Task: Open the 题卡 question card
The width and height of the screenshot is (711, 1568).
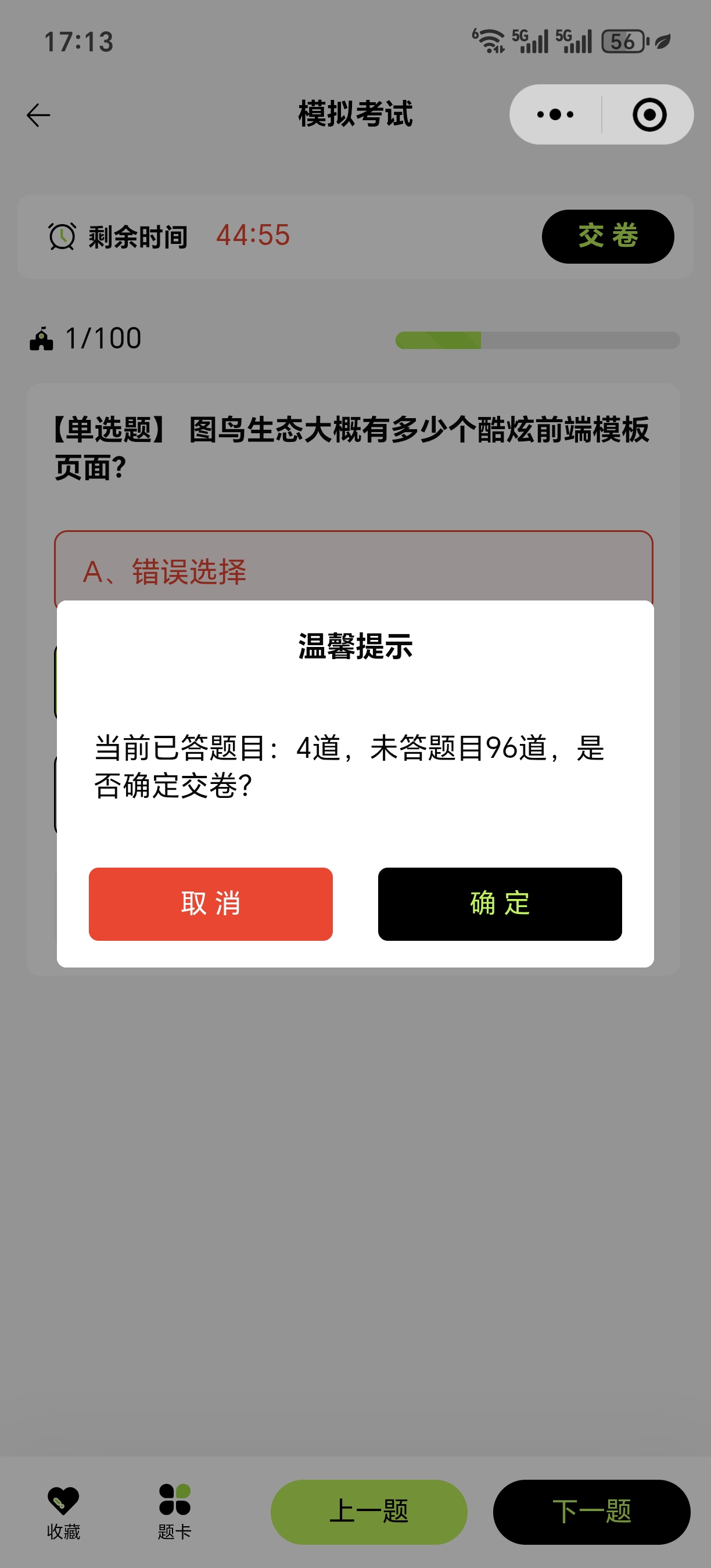Action: pyautogui.click(x=175, y=1512)
